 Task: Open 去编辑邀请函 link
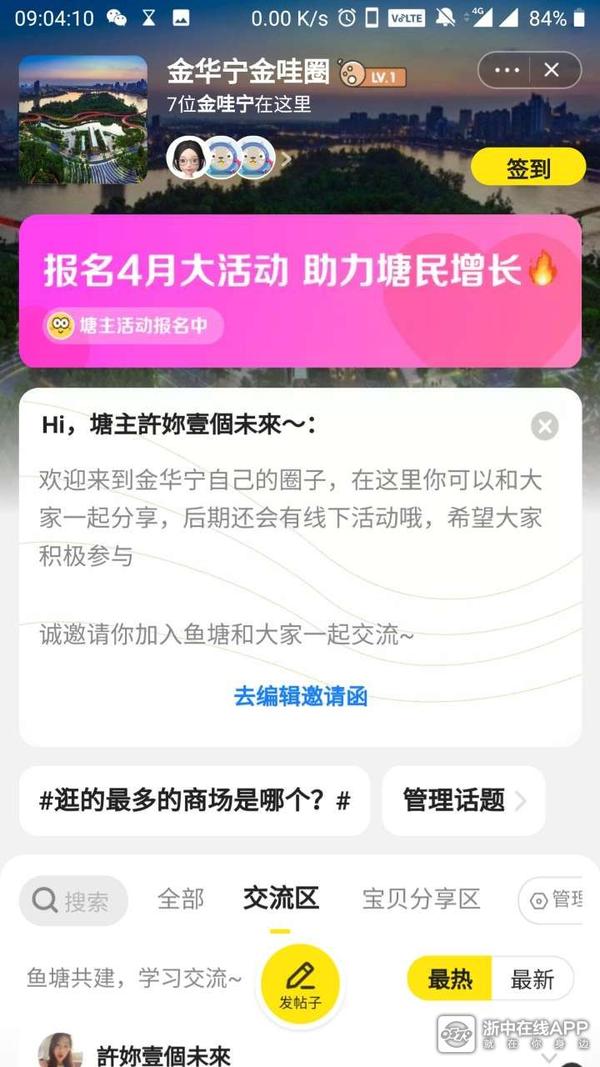300,697
